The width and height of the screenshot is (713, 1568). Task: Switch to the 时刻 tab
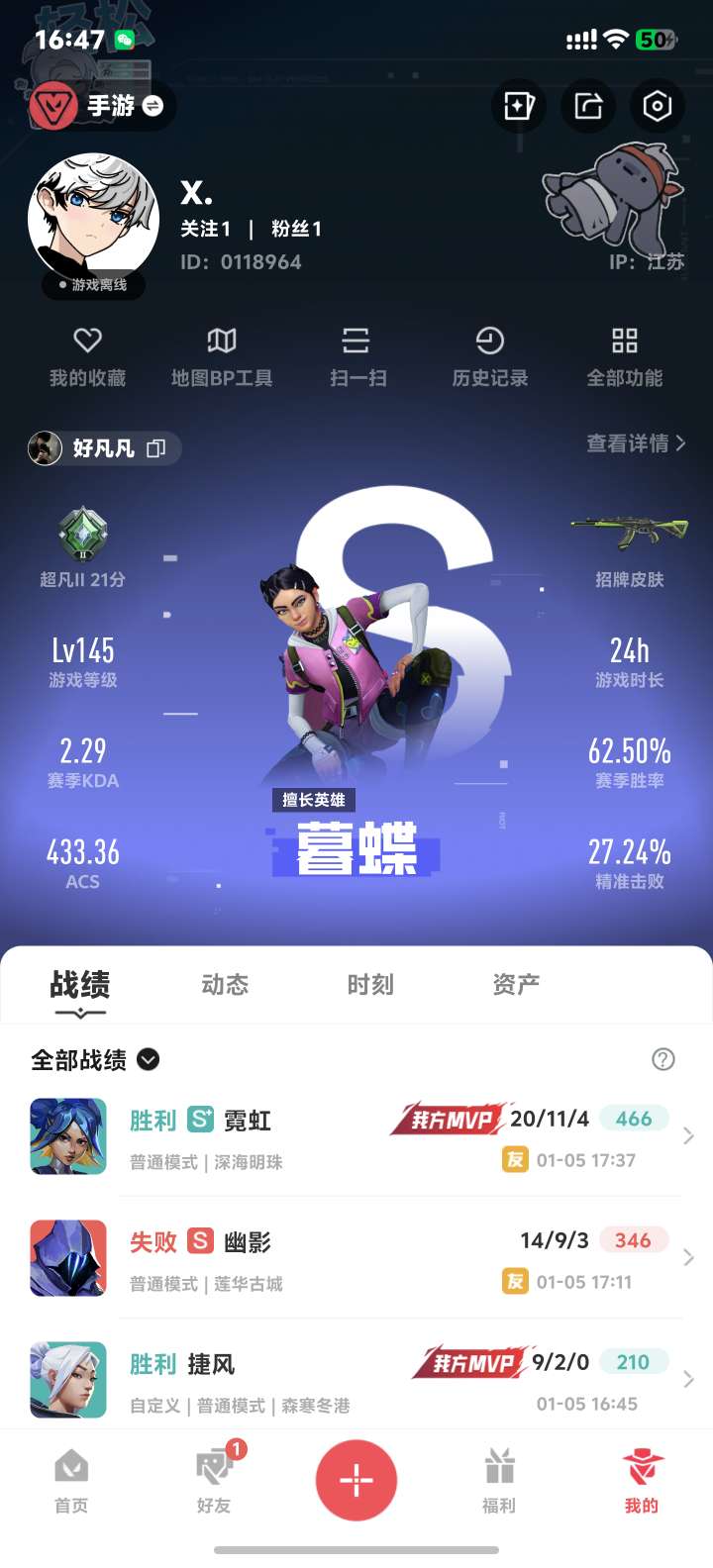click(x=370, y=984)
